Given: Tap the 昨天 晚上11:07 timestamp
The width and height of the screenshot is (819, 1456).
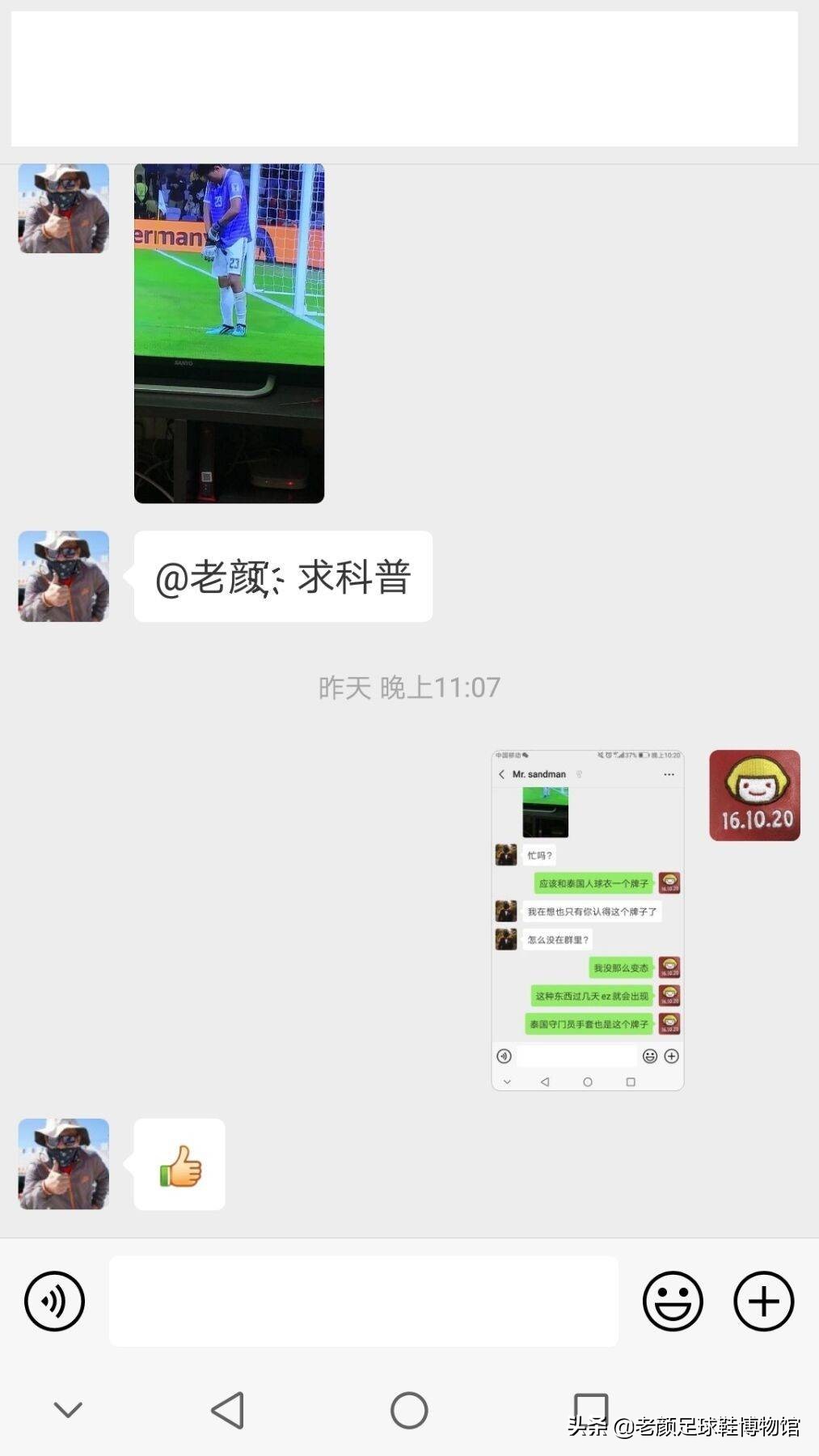Looking at the screenshot, I should pos(409,687).
